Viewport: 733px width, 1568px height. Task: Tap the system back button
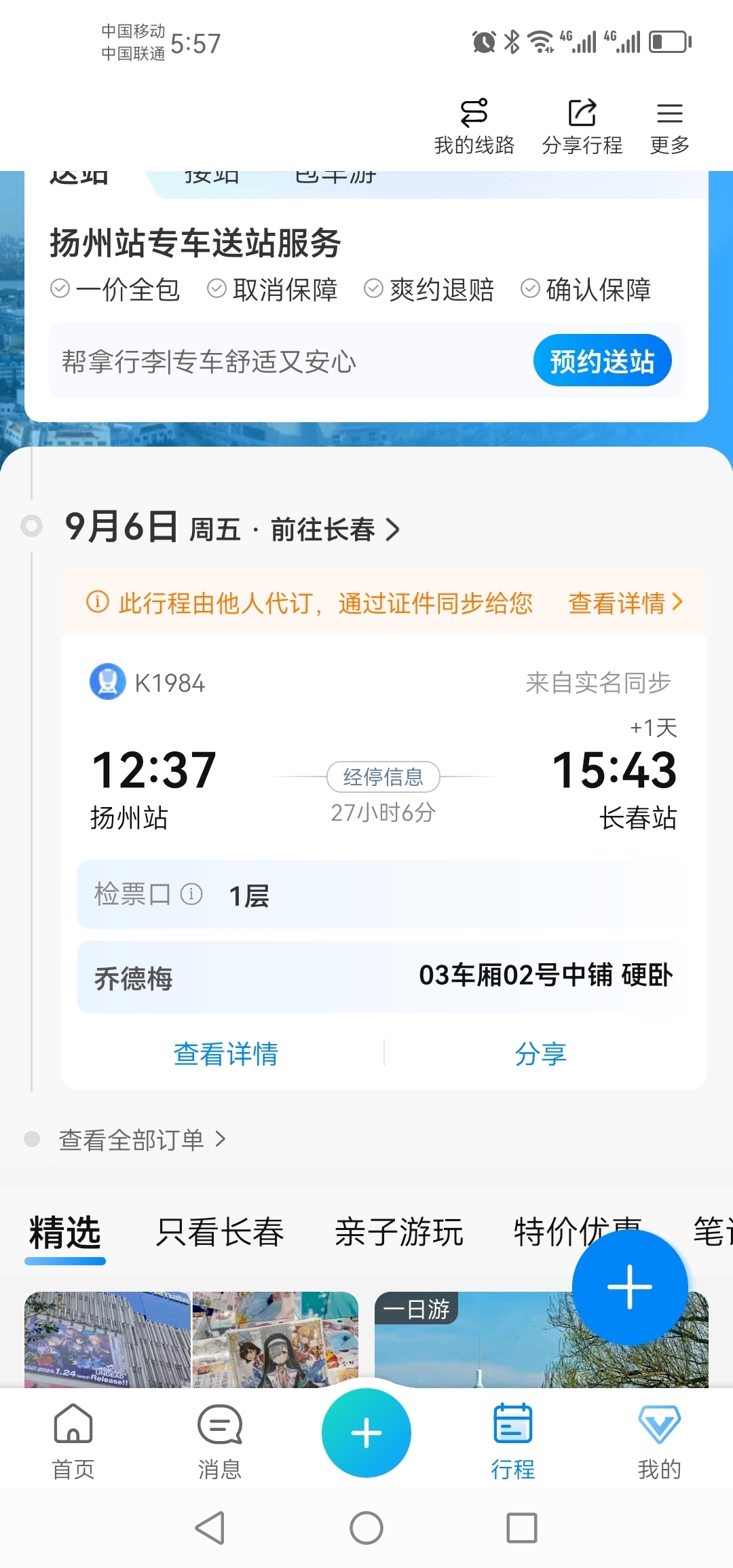coord(210,1529)
